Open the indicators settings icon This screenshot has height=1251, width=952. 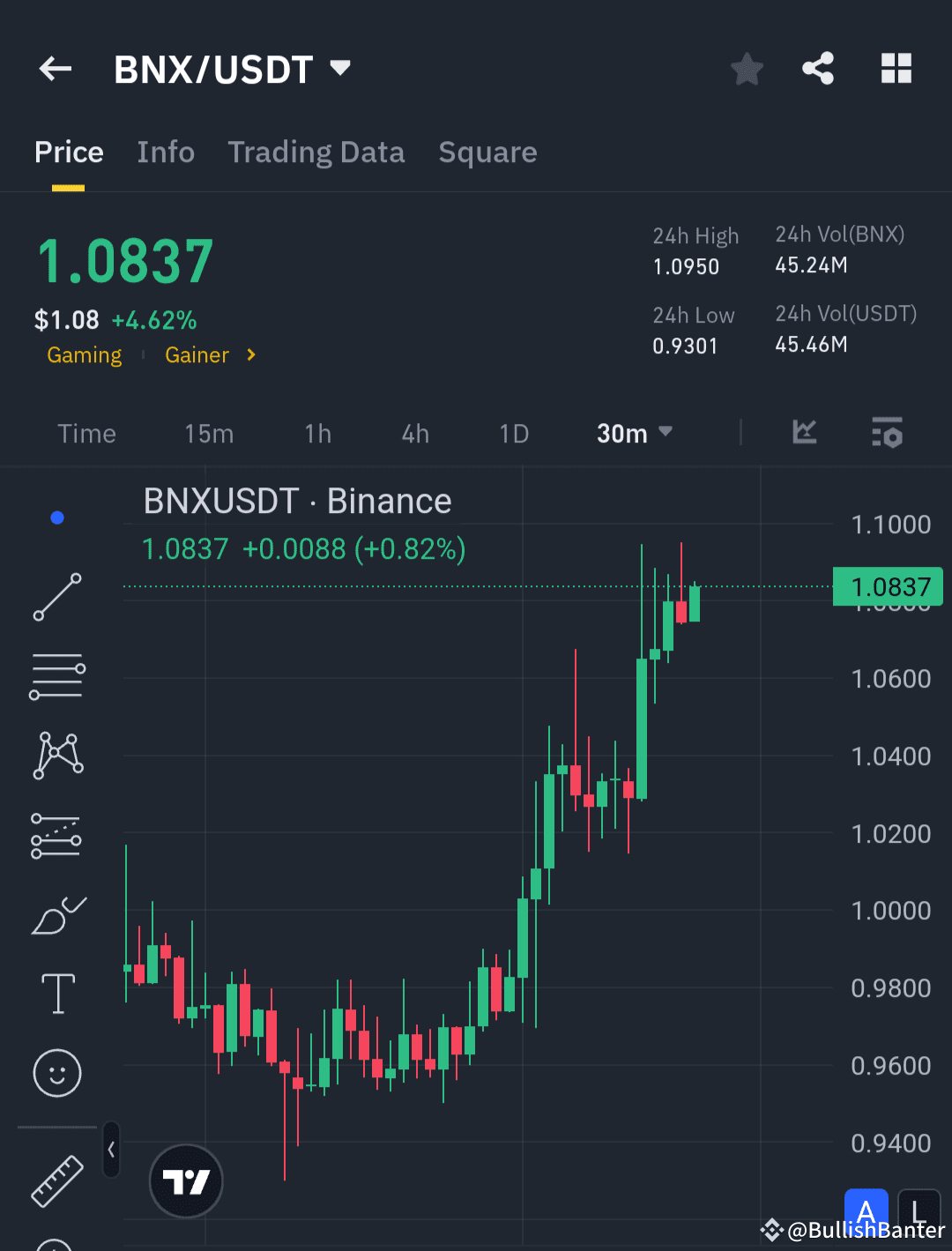click(887, 433)
